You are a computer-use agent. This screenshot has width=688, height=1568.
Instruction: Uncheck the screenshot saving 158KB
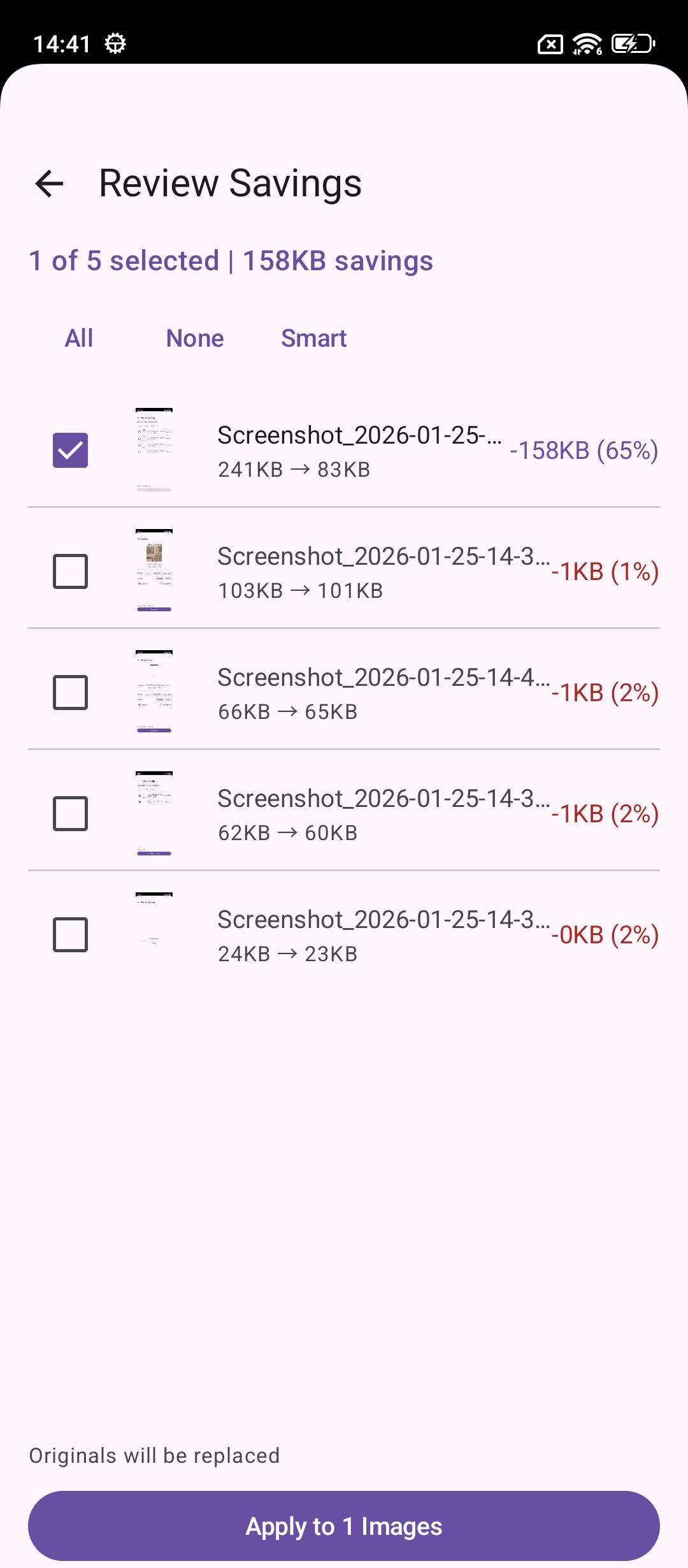[70, 451]
